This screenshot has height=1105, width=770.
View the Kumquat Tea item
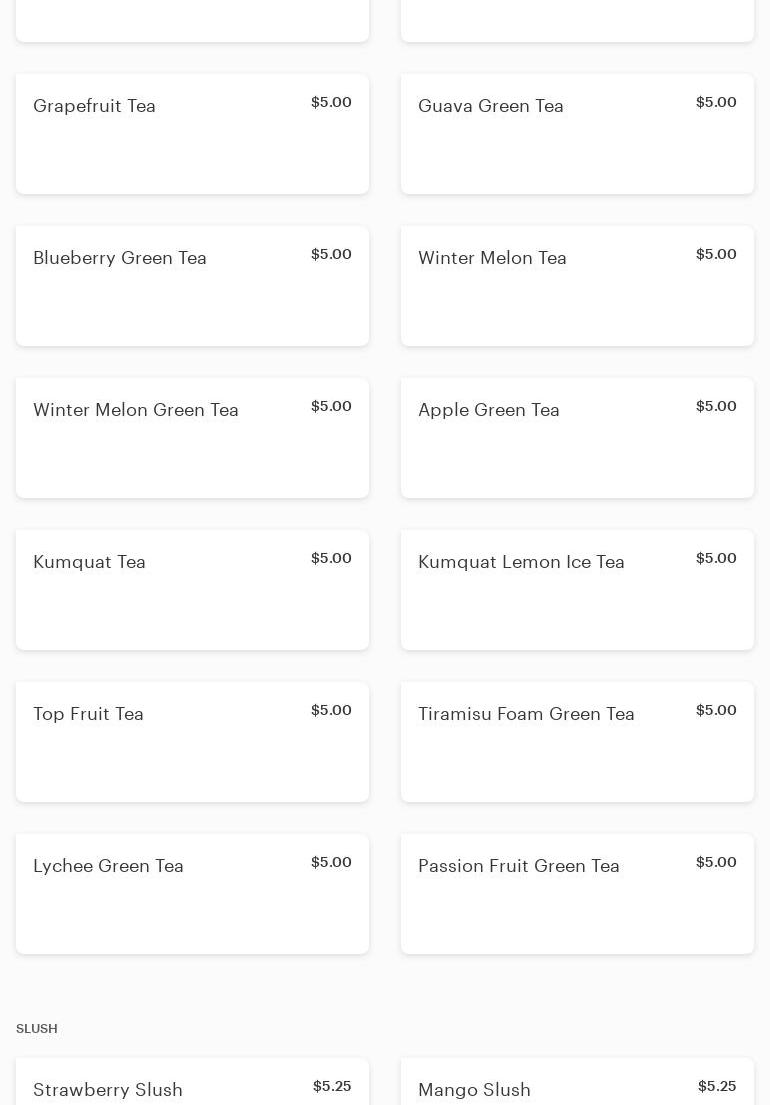point(192,590)
